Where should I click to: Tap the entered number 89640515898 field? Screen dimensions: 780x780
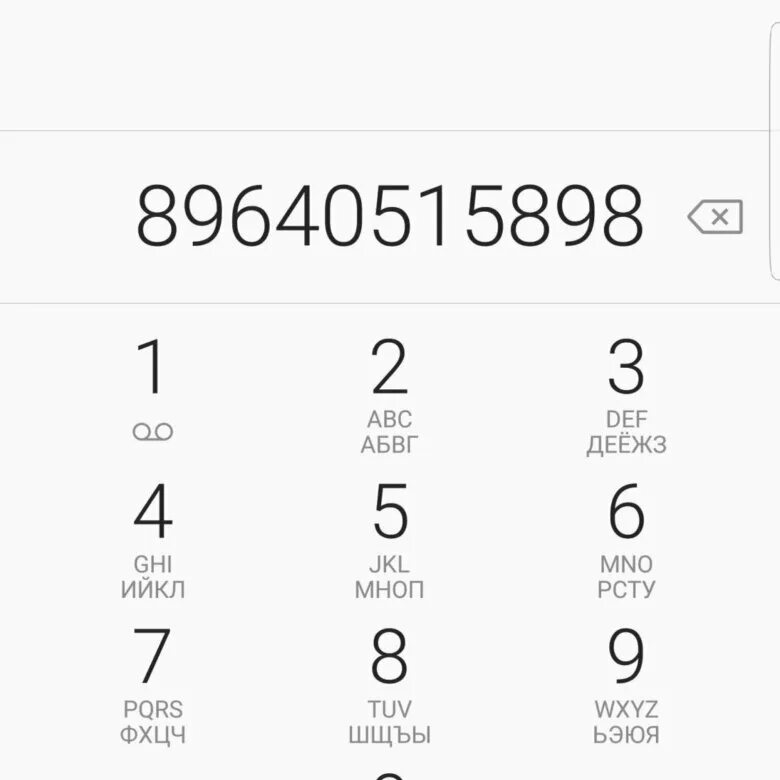pyautogui.click(x=389, y=216)
